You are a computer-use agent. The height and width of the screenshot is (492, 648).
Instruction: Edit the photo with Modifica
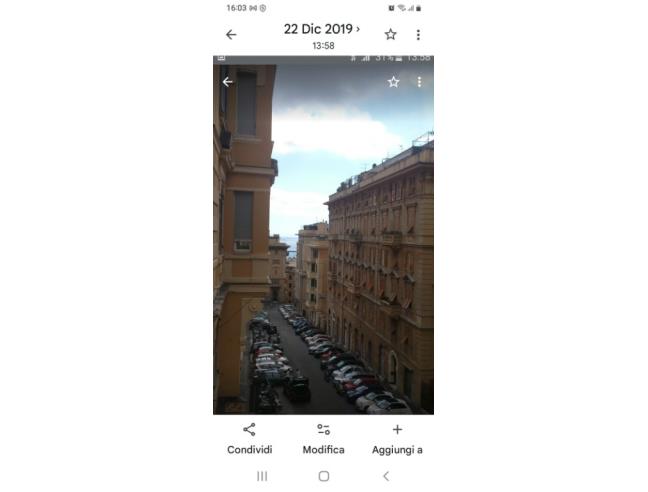tap(323, 438)
